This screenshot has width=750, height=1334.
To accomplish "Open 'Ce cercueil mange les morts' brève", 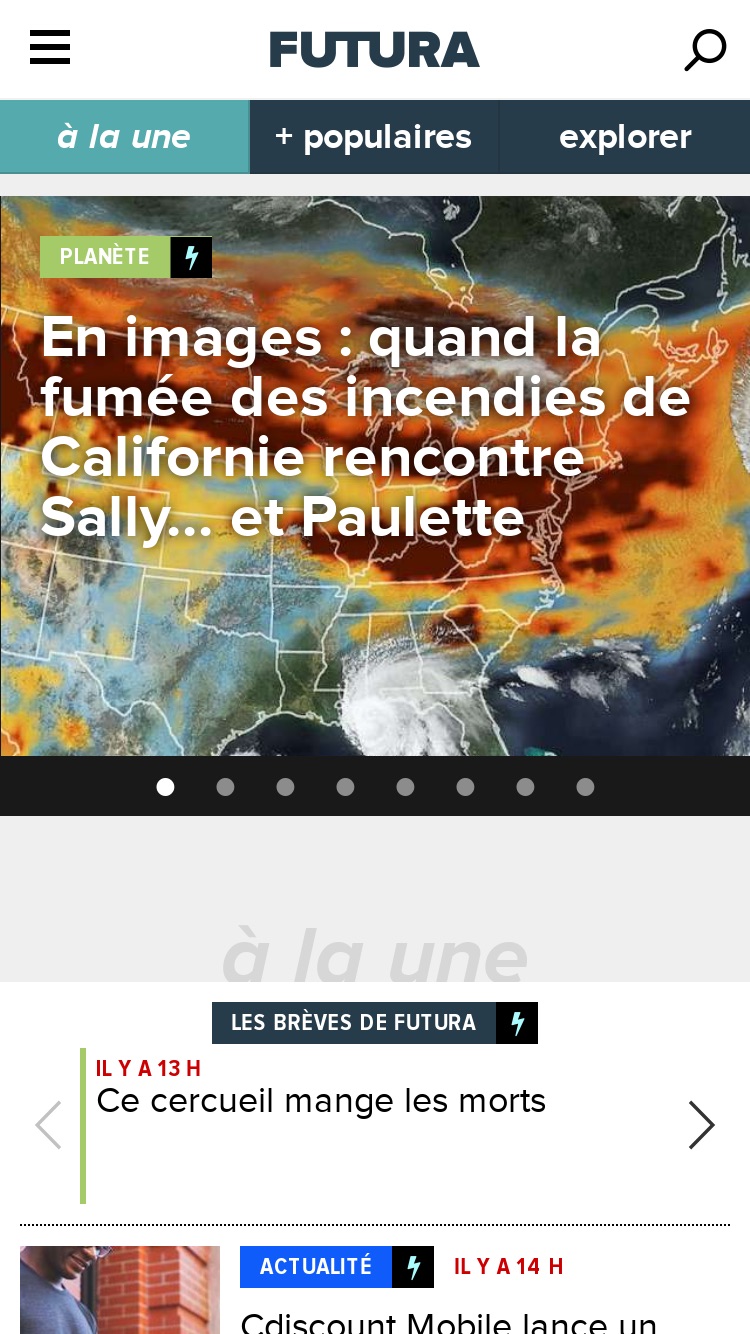I will tap(321, 1101).
